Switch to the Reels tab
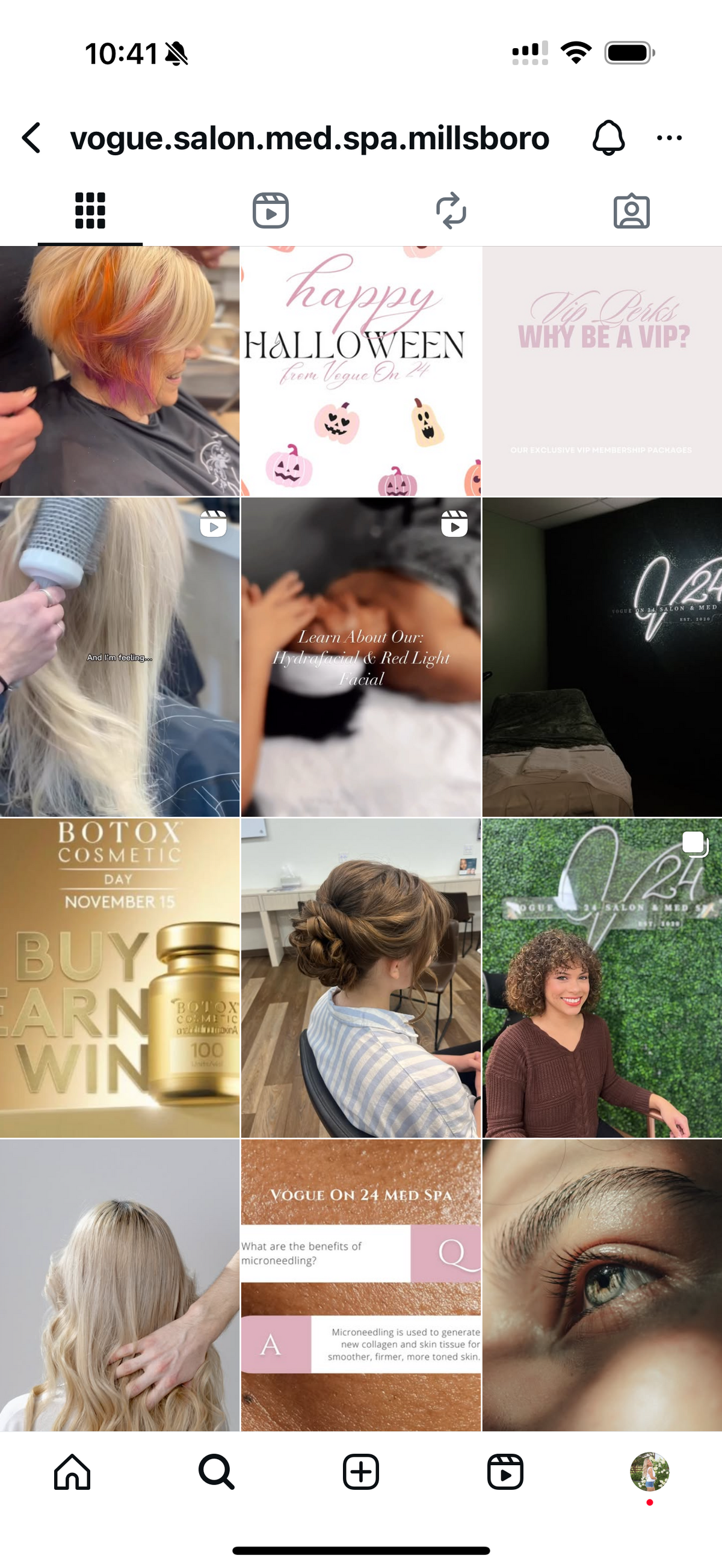The image size is (722, 1568). point(270,211)
